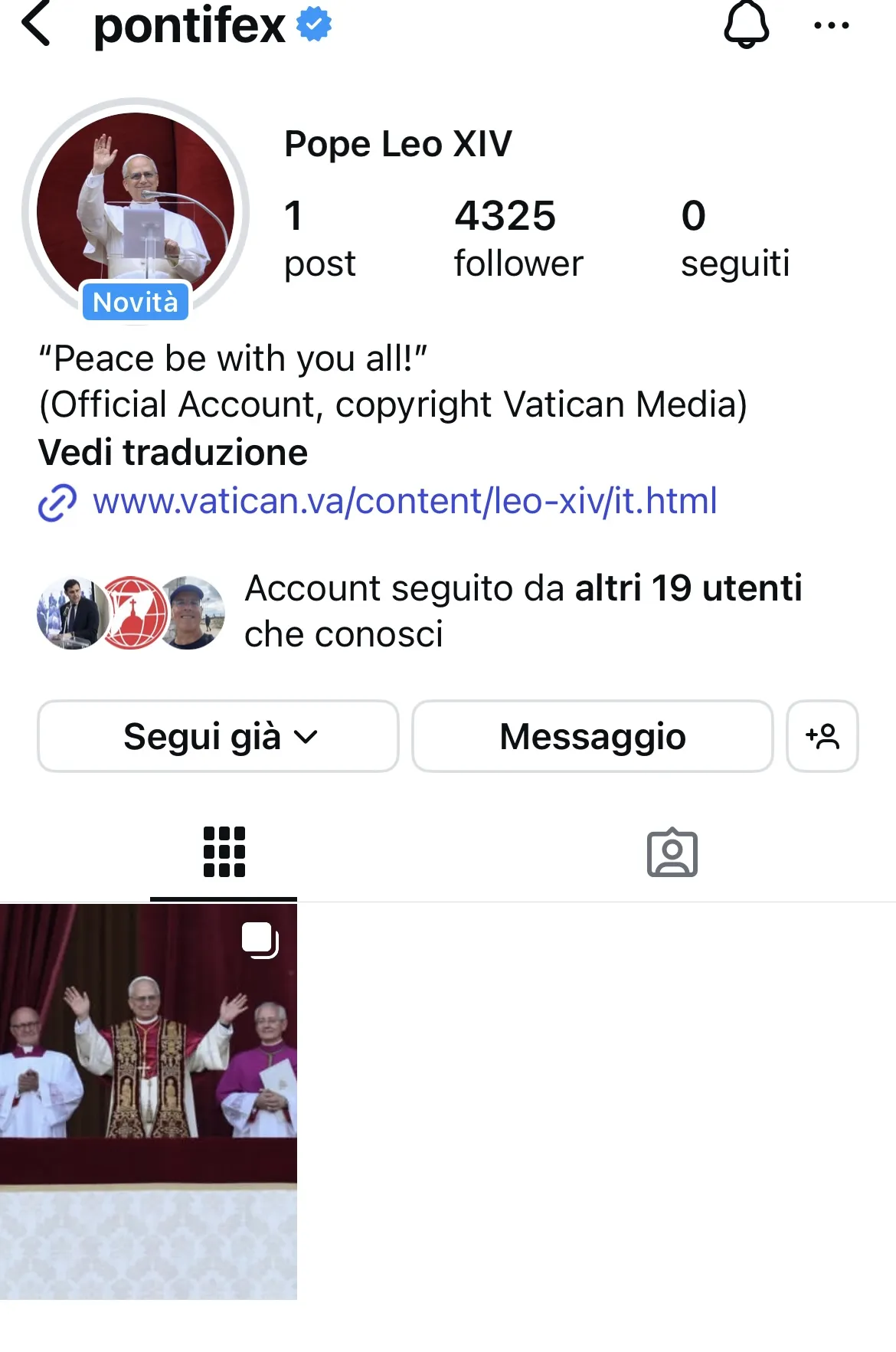Show the 4325 follower list
This screenshot has height=1352, width=896.
click(x=518, y=238)
